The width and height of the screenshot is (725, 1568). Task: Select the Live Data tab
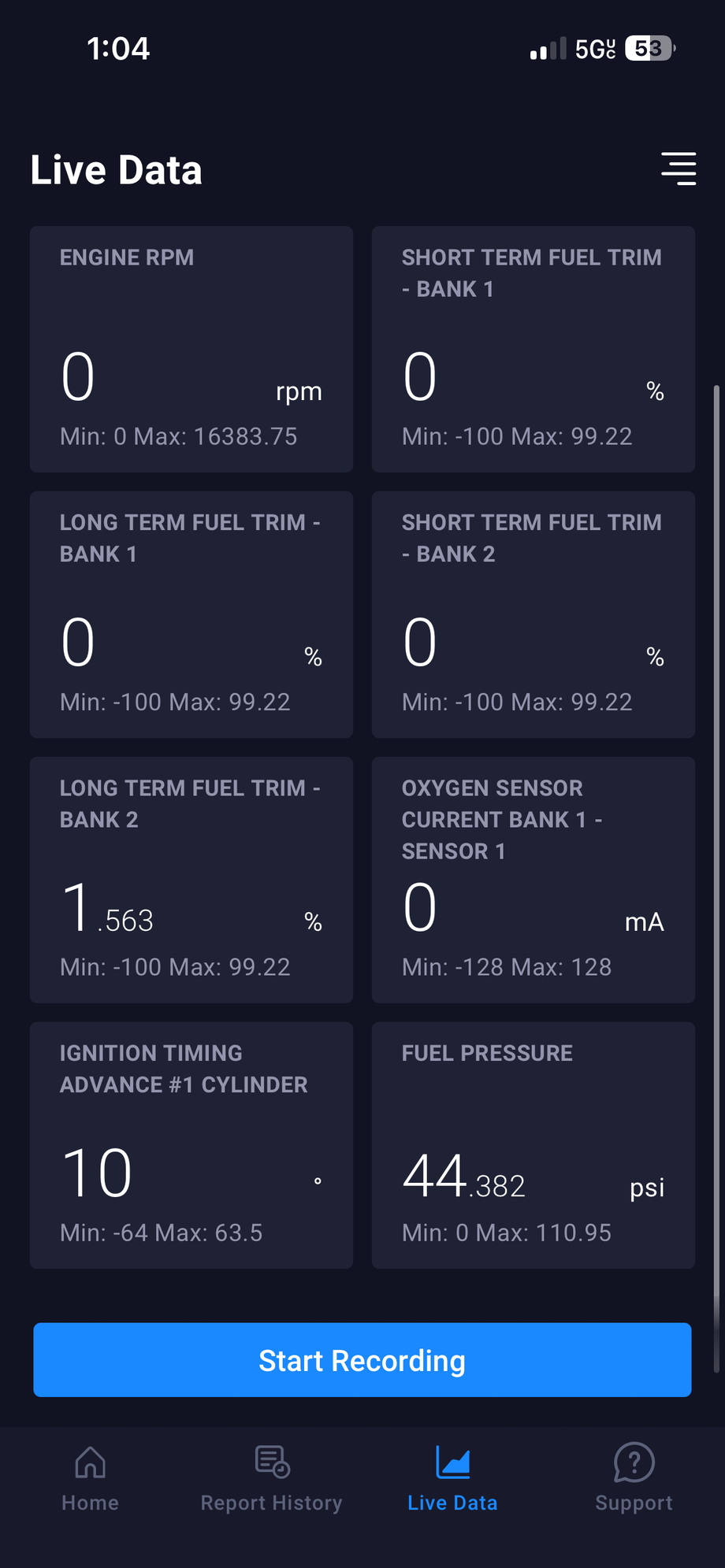point(452,1479)
